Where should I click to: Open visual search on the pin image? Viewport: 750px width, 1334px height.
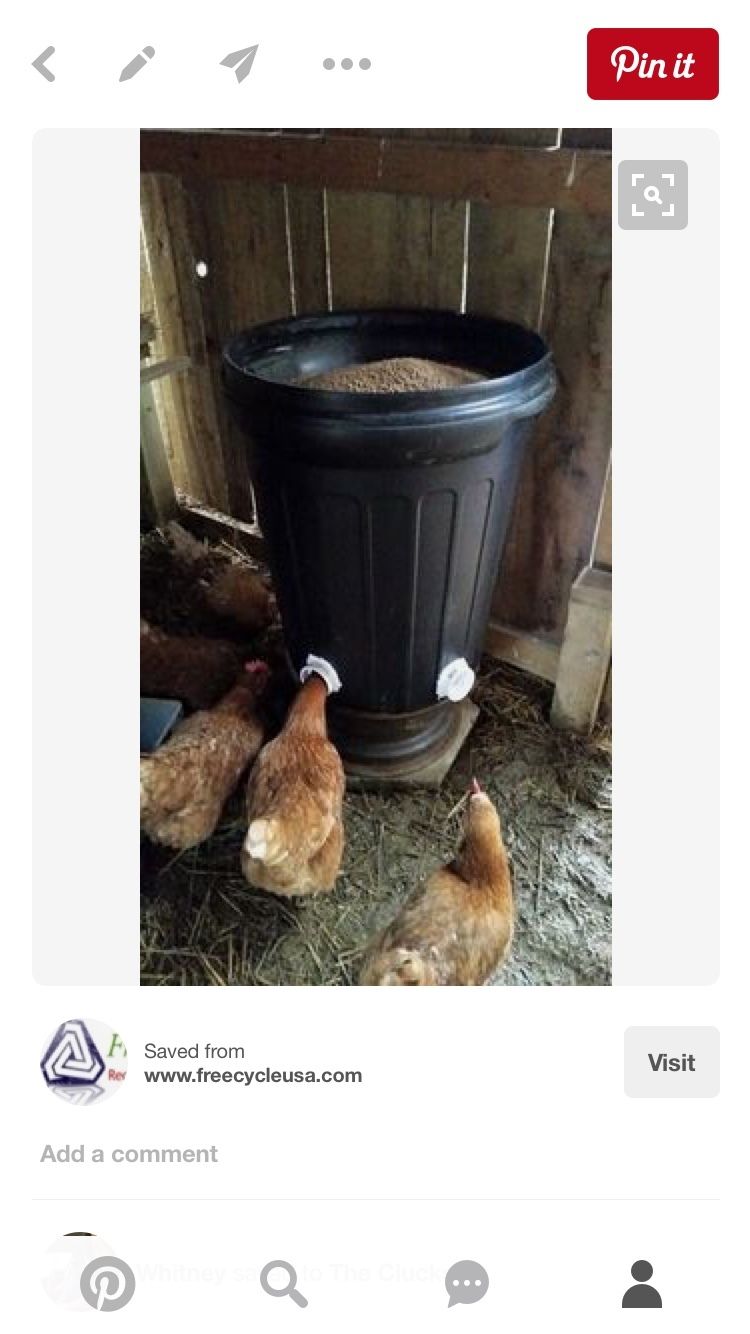(x=652, y=195)
